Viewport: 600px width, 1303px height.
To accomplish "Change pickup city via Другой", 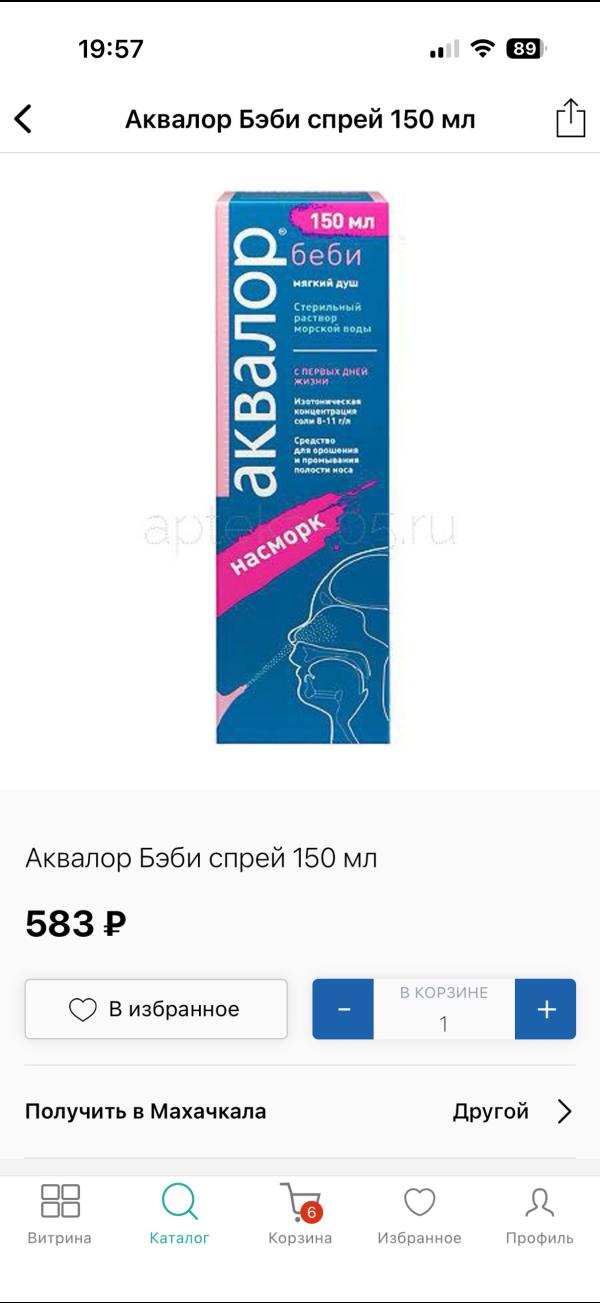I will [512, 1111].
